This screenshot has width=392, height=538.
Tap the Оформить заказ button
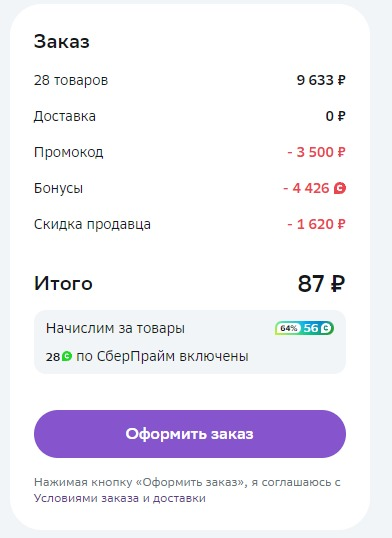pos(190,434)
